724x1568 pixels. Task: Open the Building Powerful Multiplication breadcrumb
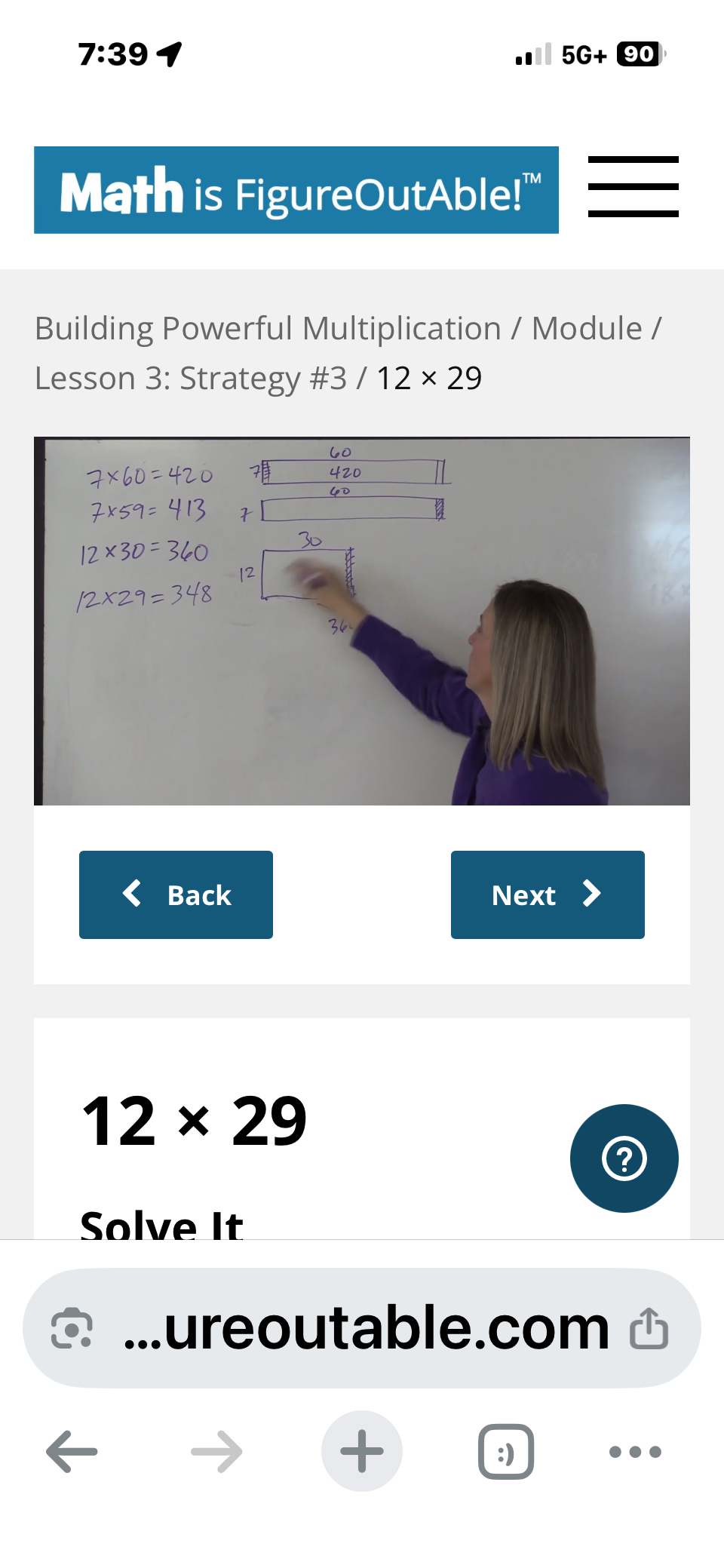(x=268, y=329)
